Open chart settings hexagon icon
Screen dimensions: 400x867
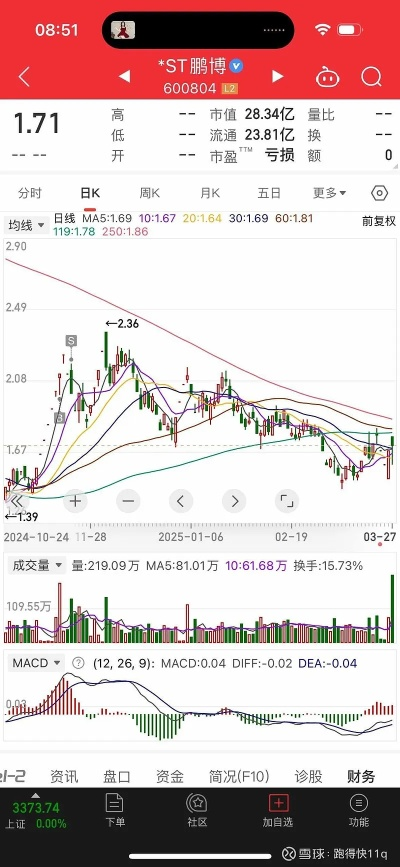(379, 193)
